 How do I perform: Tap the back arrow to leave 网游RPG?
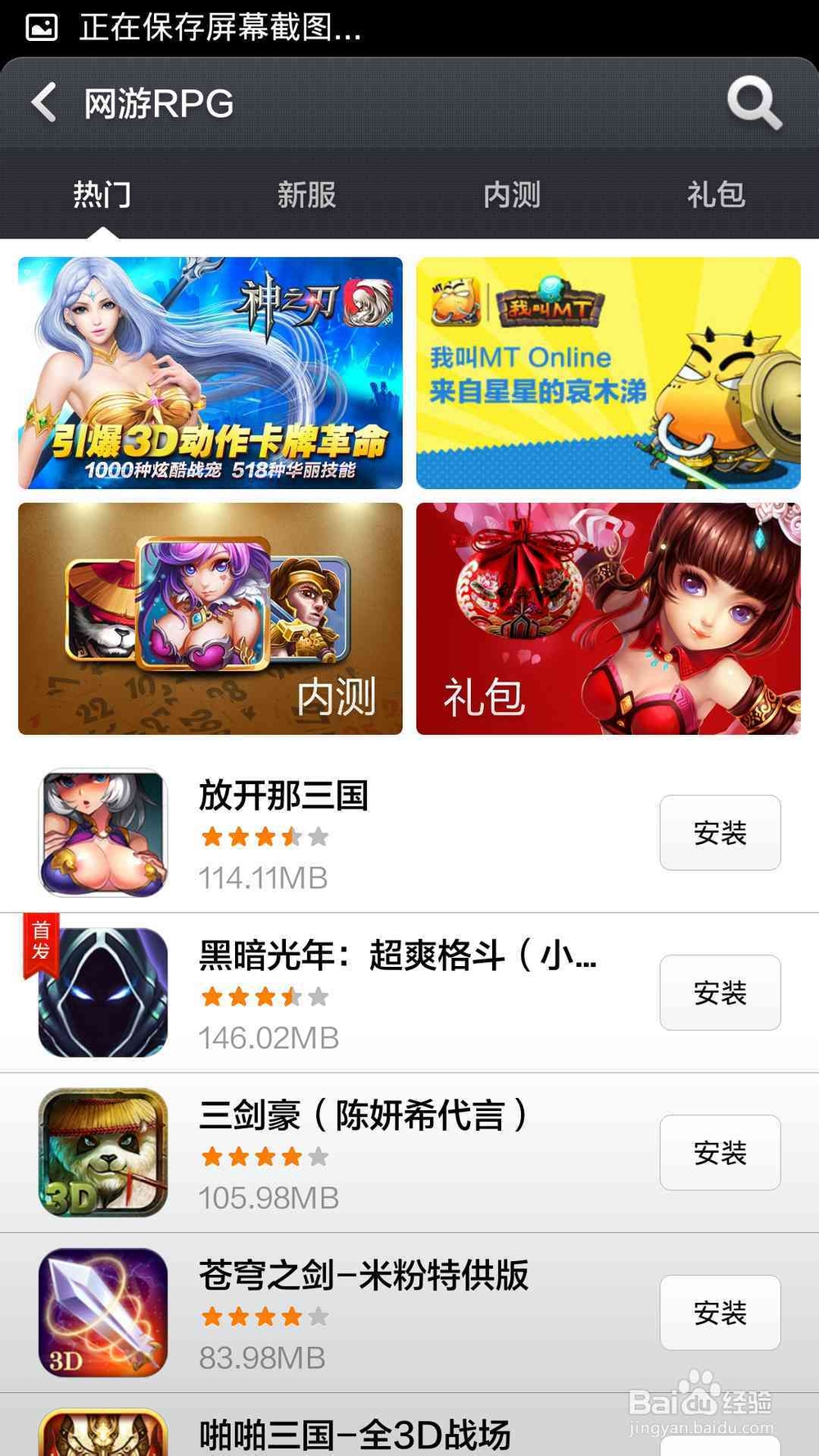tap(47, 103)
